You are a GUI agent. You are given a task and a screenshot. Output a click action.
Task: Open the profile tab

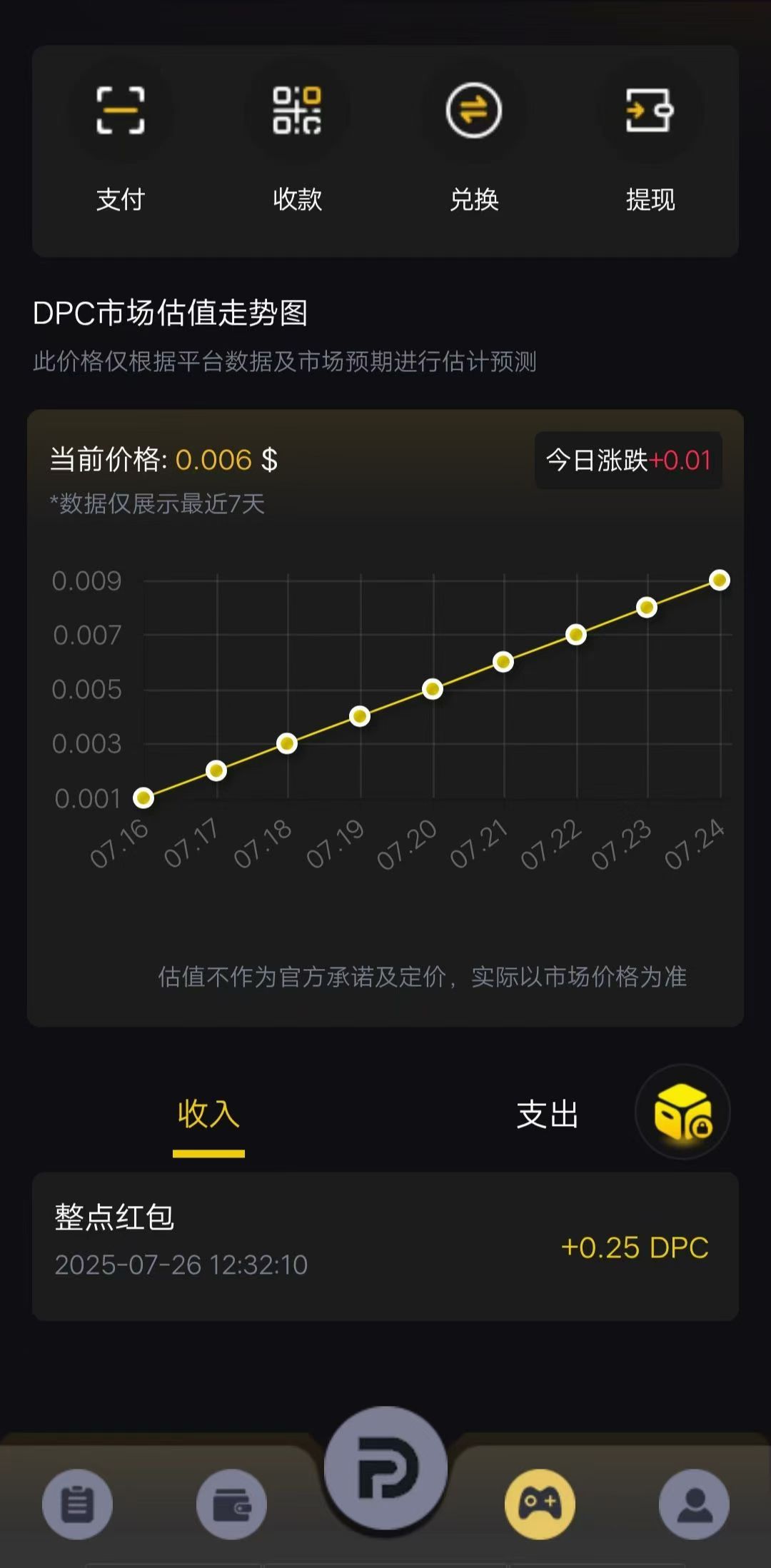pos(694,1504)
